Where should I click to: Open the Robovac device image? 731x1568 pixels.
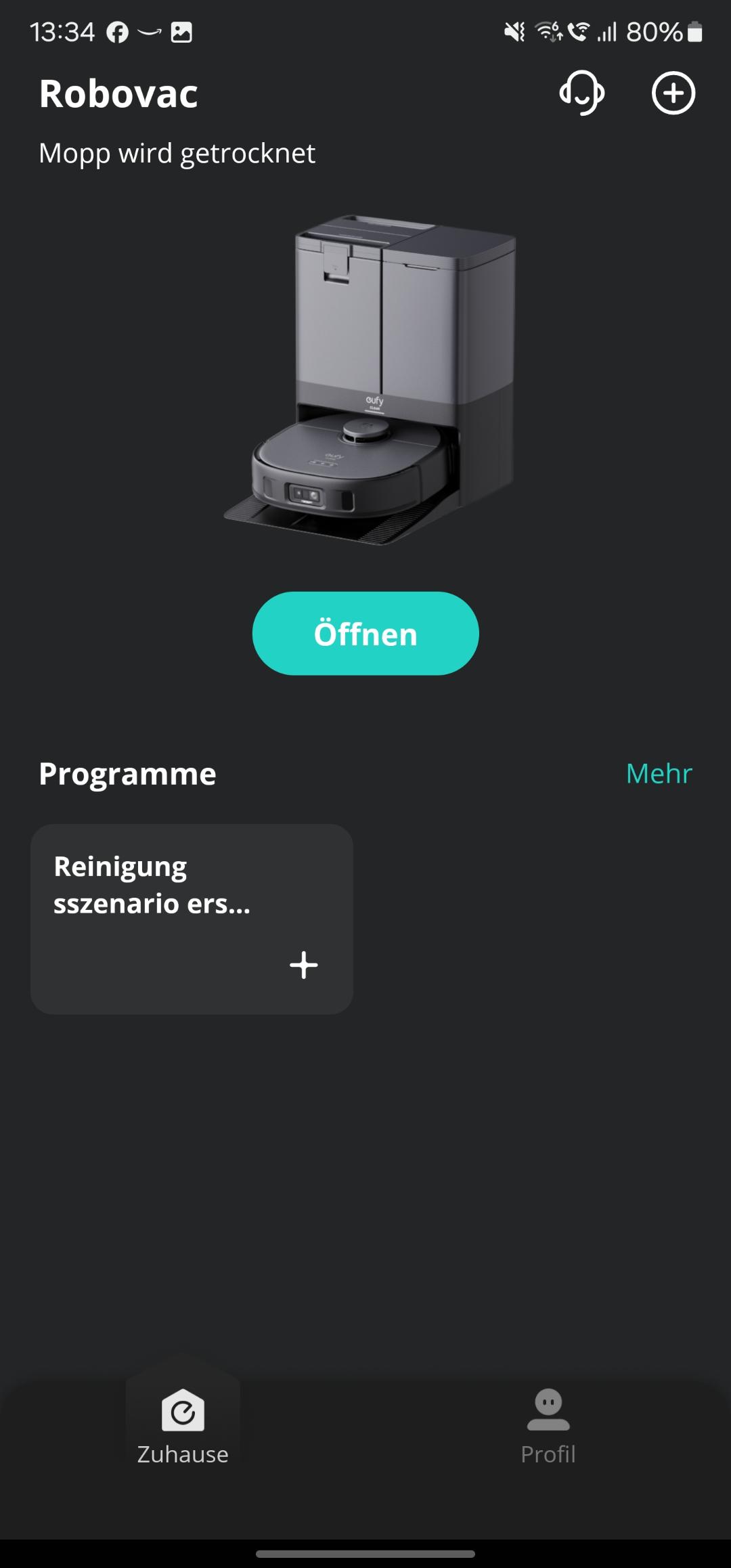click(370, 379)
